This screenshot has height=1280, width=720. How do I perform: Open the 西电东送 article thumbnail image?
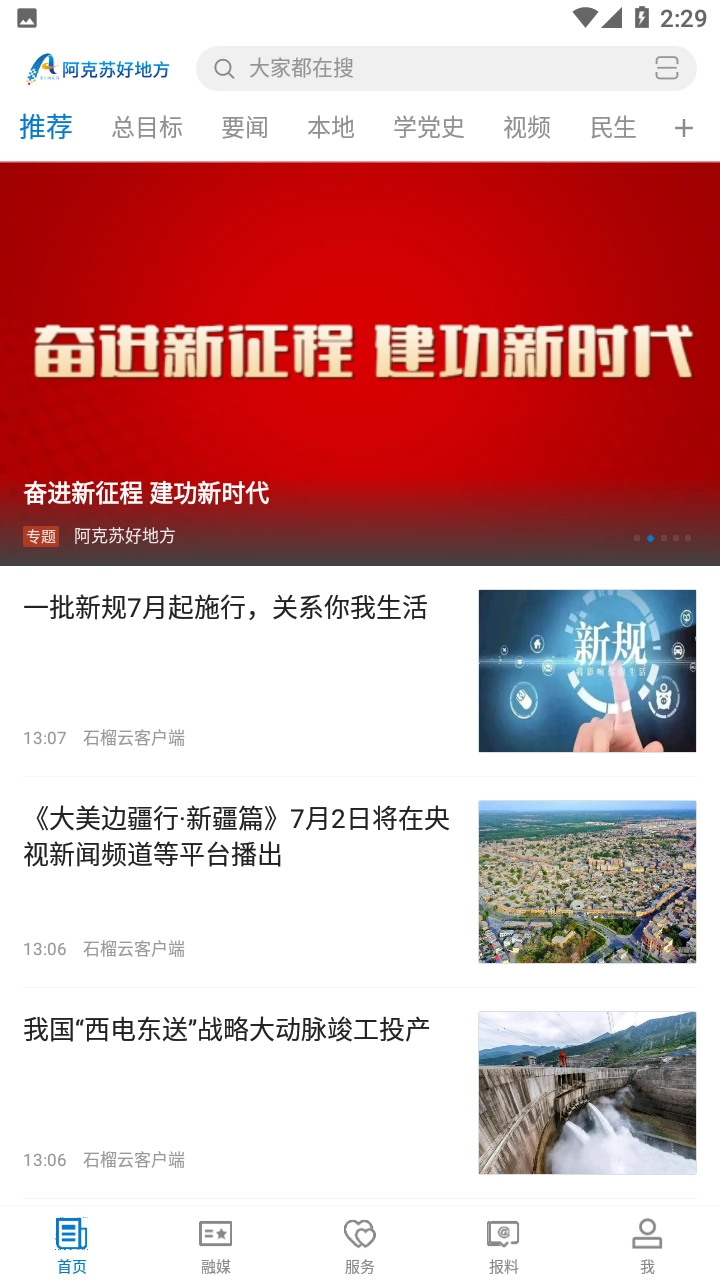click(587, 1091)
